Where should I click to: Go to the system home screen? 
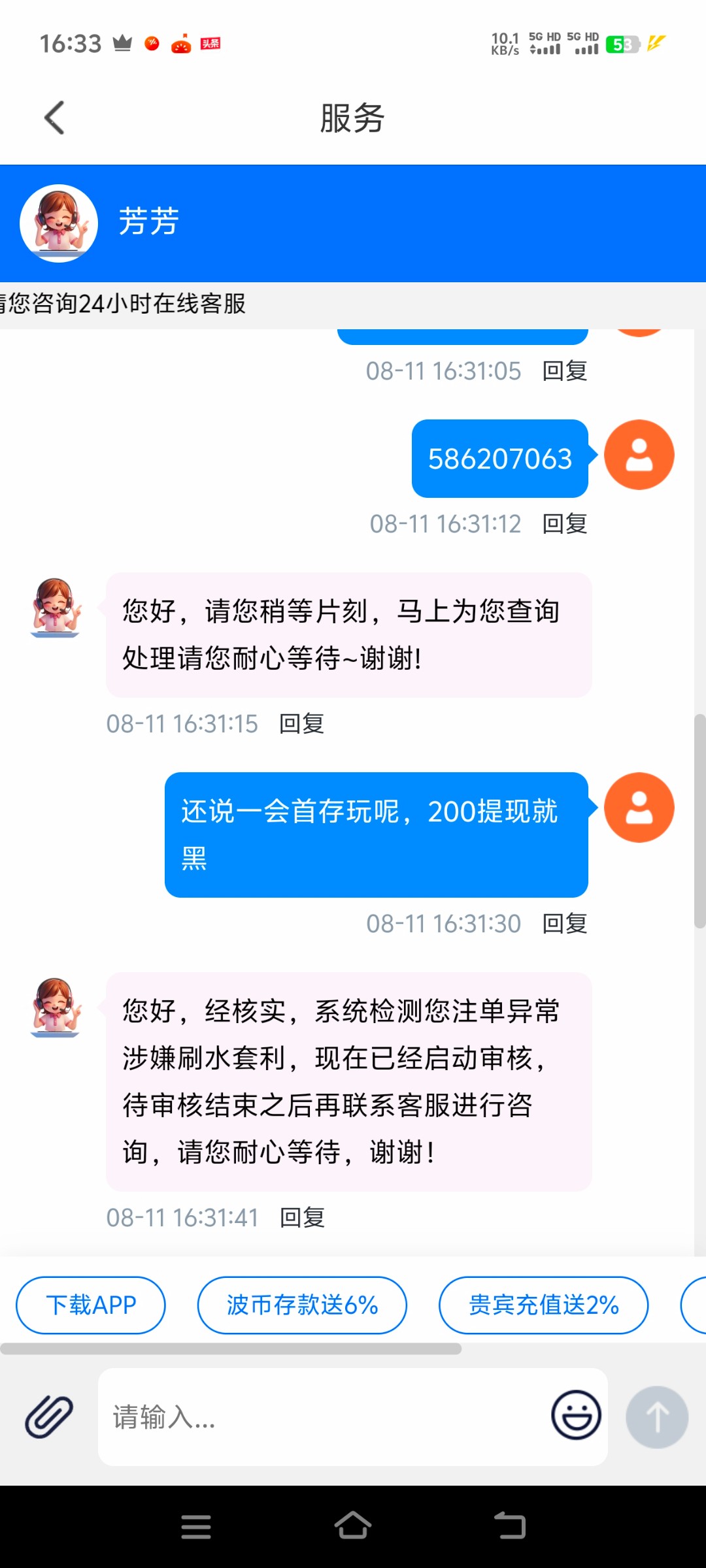point(353,1526)
